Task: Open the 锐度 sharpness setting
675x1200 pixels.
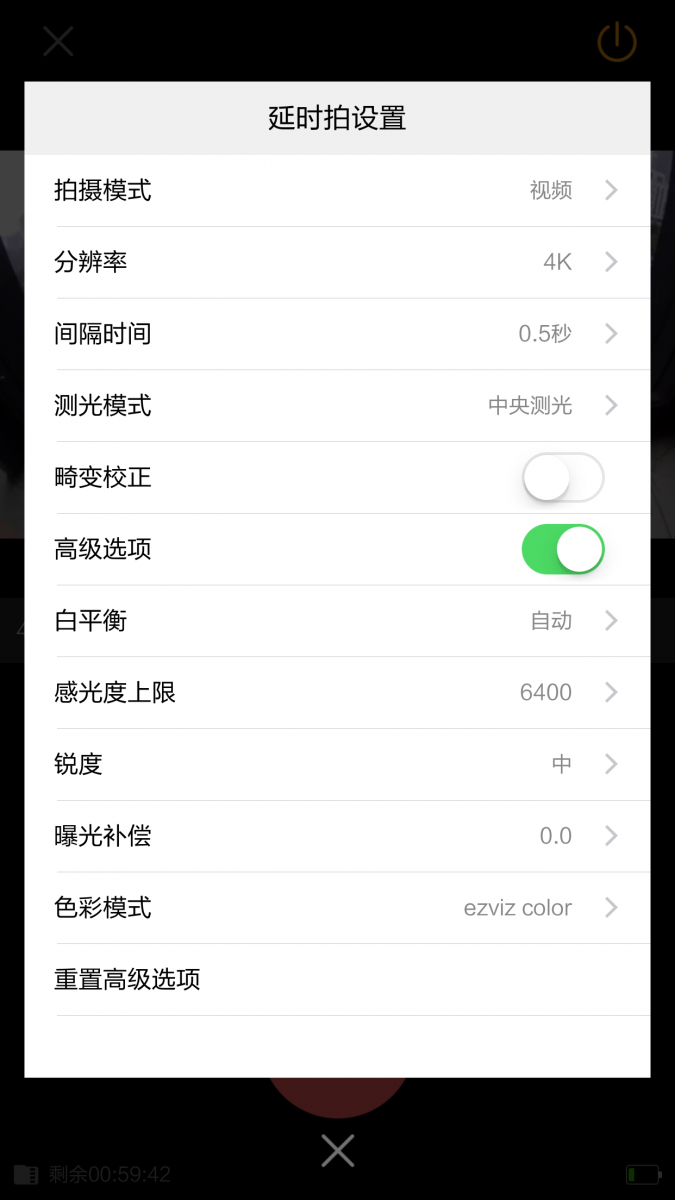Action: click(x=337, y=765)
